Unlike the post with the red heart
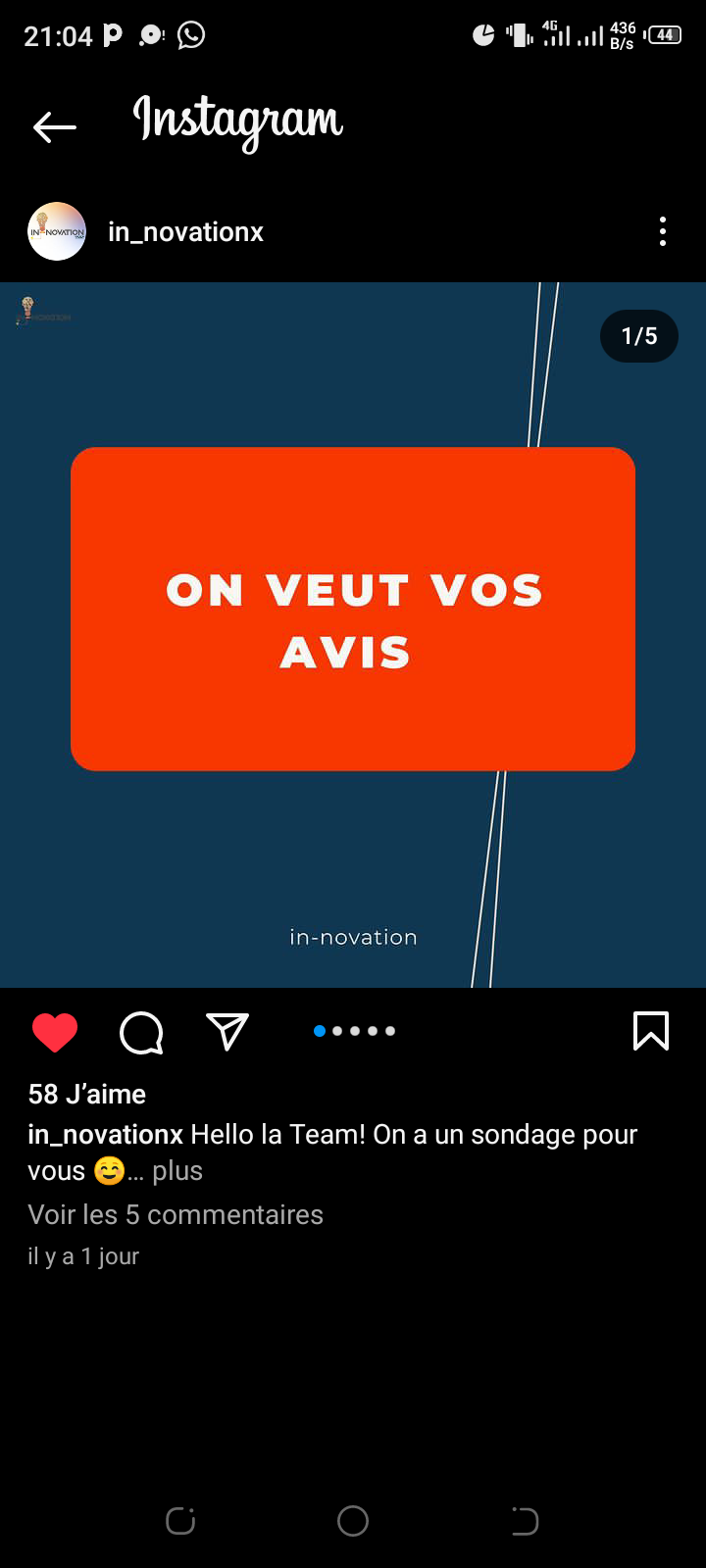 (x=55, y=1032)
